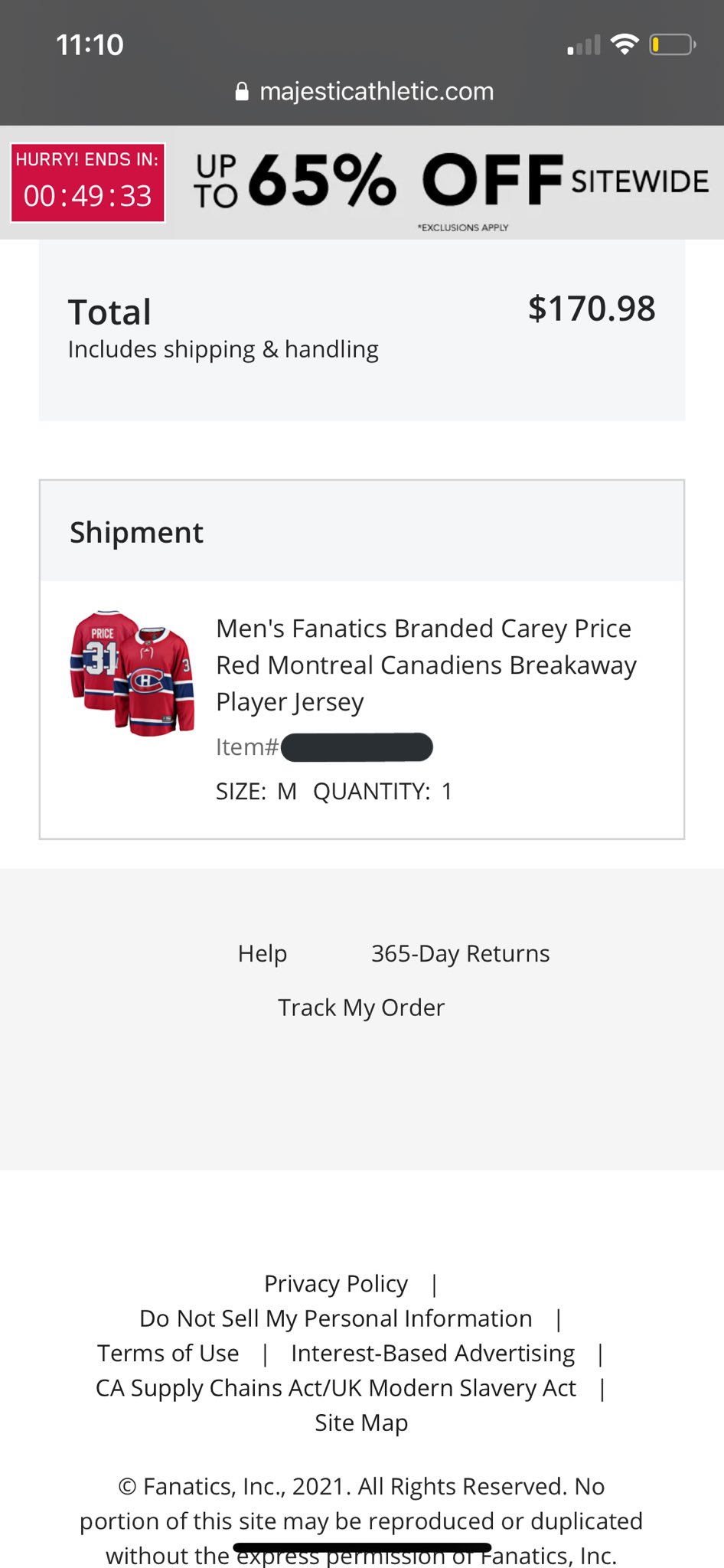Open the Men's Fanatics Branded jersey title
The height and width of the screenshot is (1568, 724).
(x=426, y=665)
